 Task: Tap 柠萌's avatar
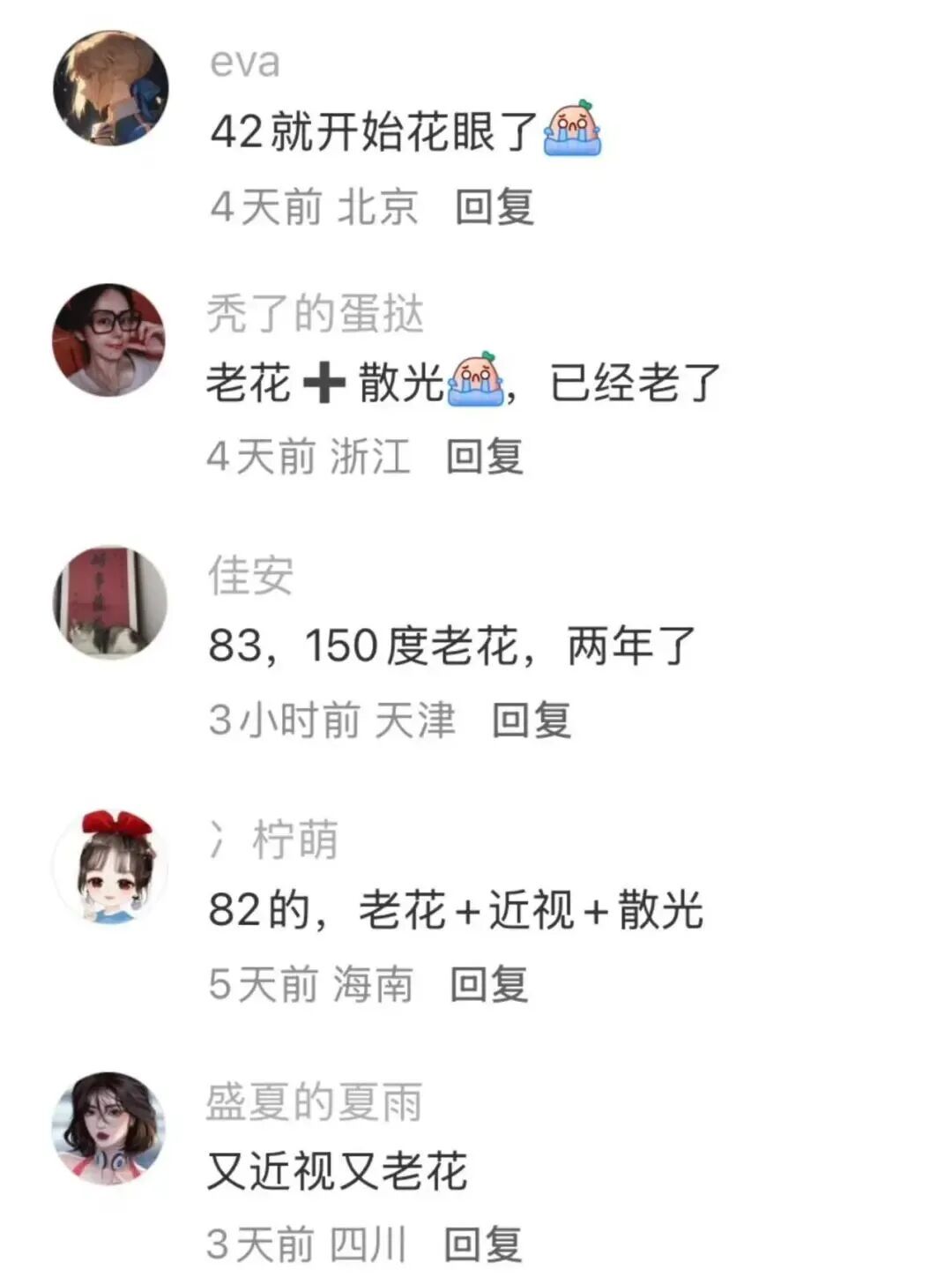coord(110,867)
